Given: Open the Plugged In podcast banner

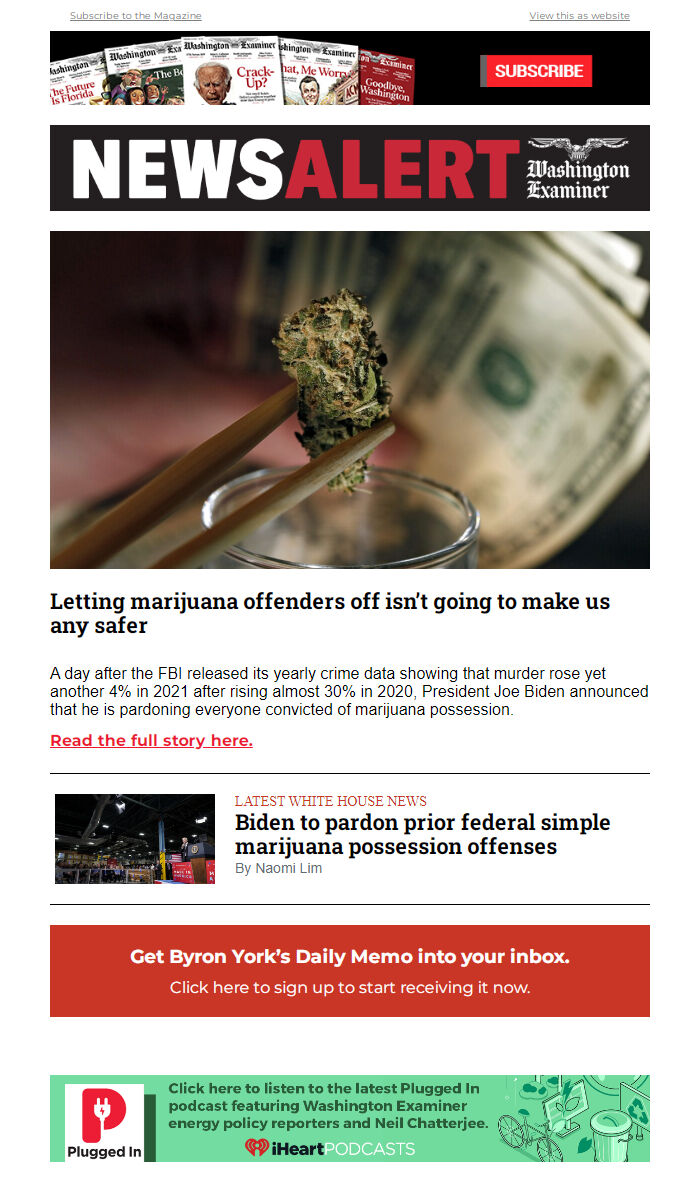Looking at the screenshot, I should [350, 1118].
